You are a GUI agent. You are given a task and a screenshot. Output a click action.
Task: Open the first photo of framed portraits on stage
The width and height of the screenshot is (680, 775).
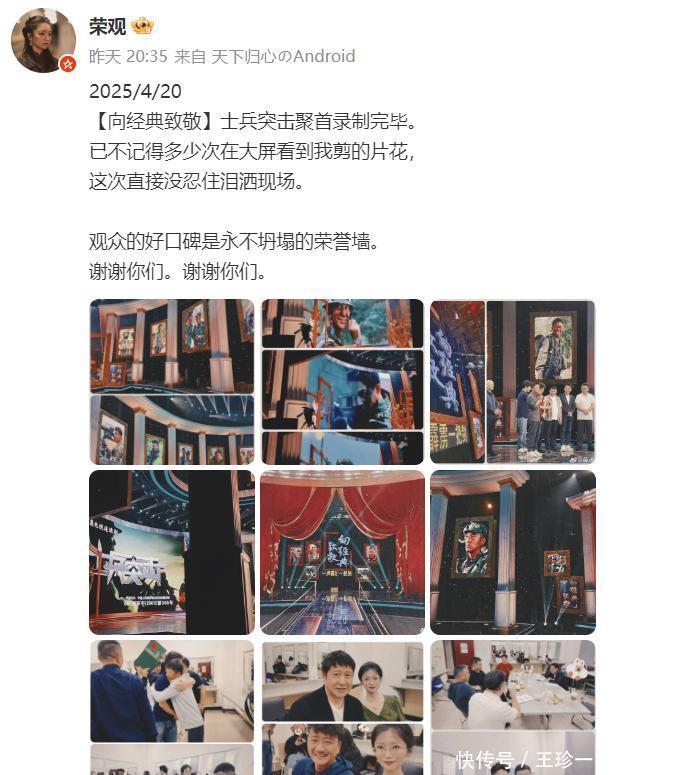(172, 381)
